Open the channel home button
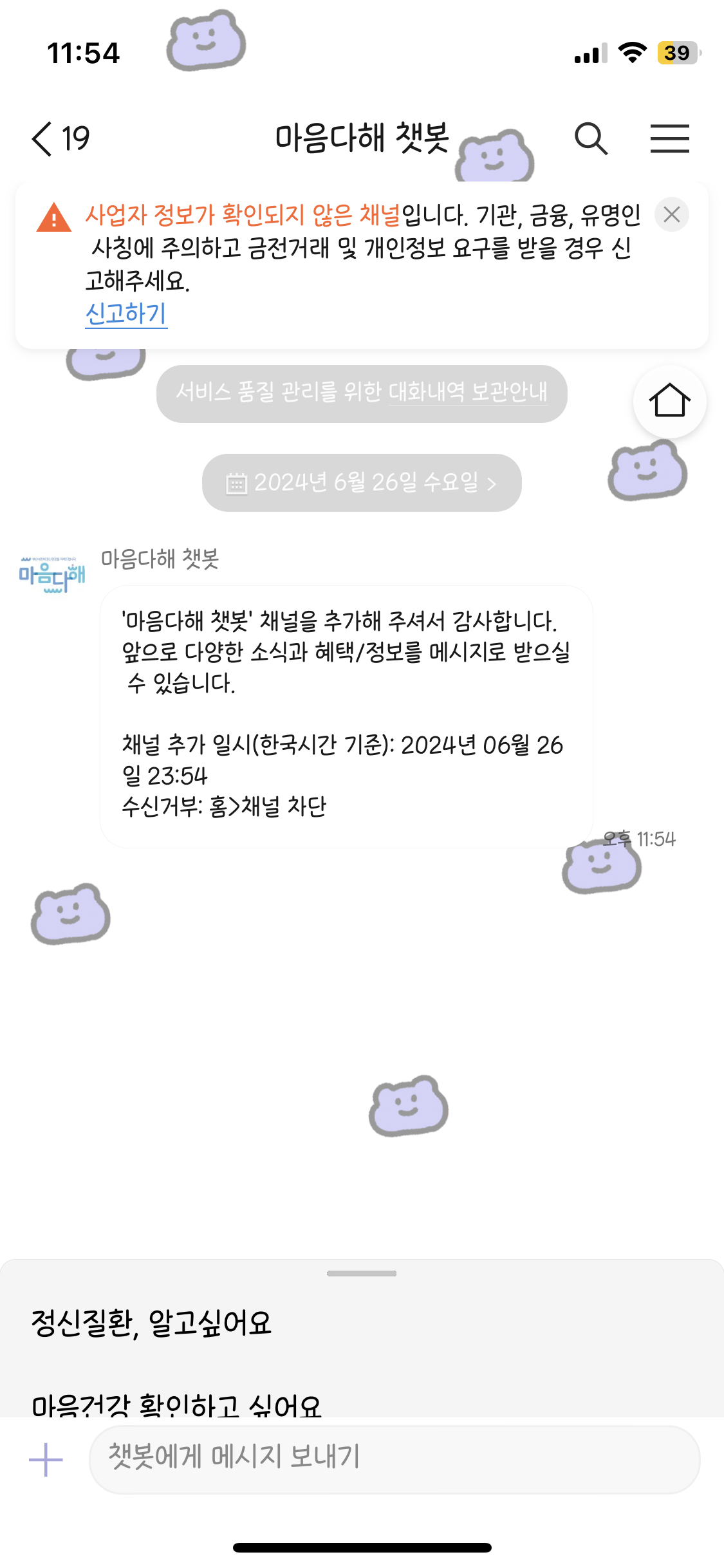Screen dimensions: 724x1568 669,401
